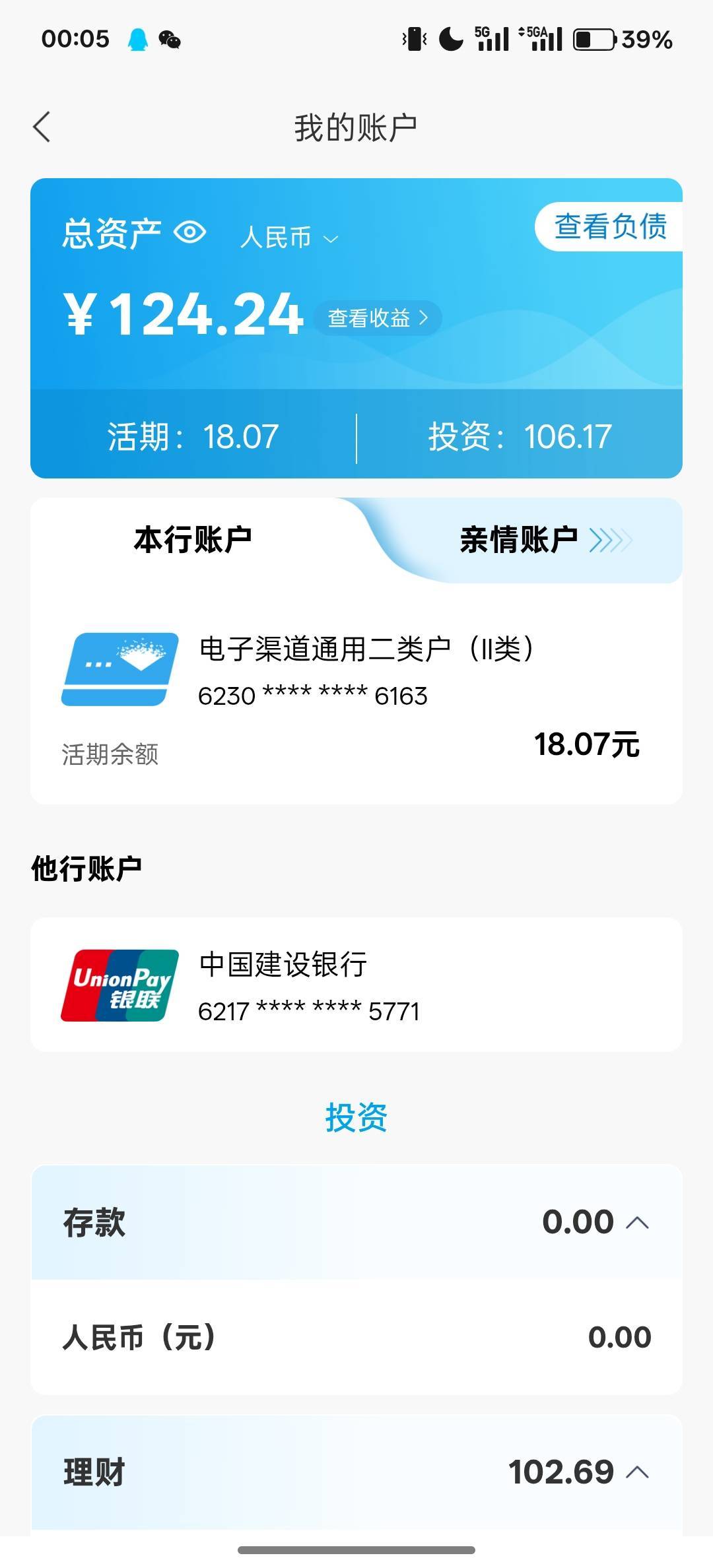The width and height of the screenshot is (713, 1568).
Task: Tap 查看负债 button
Action: (609, 226)
